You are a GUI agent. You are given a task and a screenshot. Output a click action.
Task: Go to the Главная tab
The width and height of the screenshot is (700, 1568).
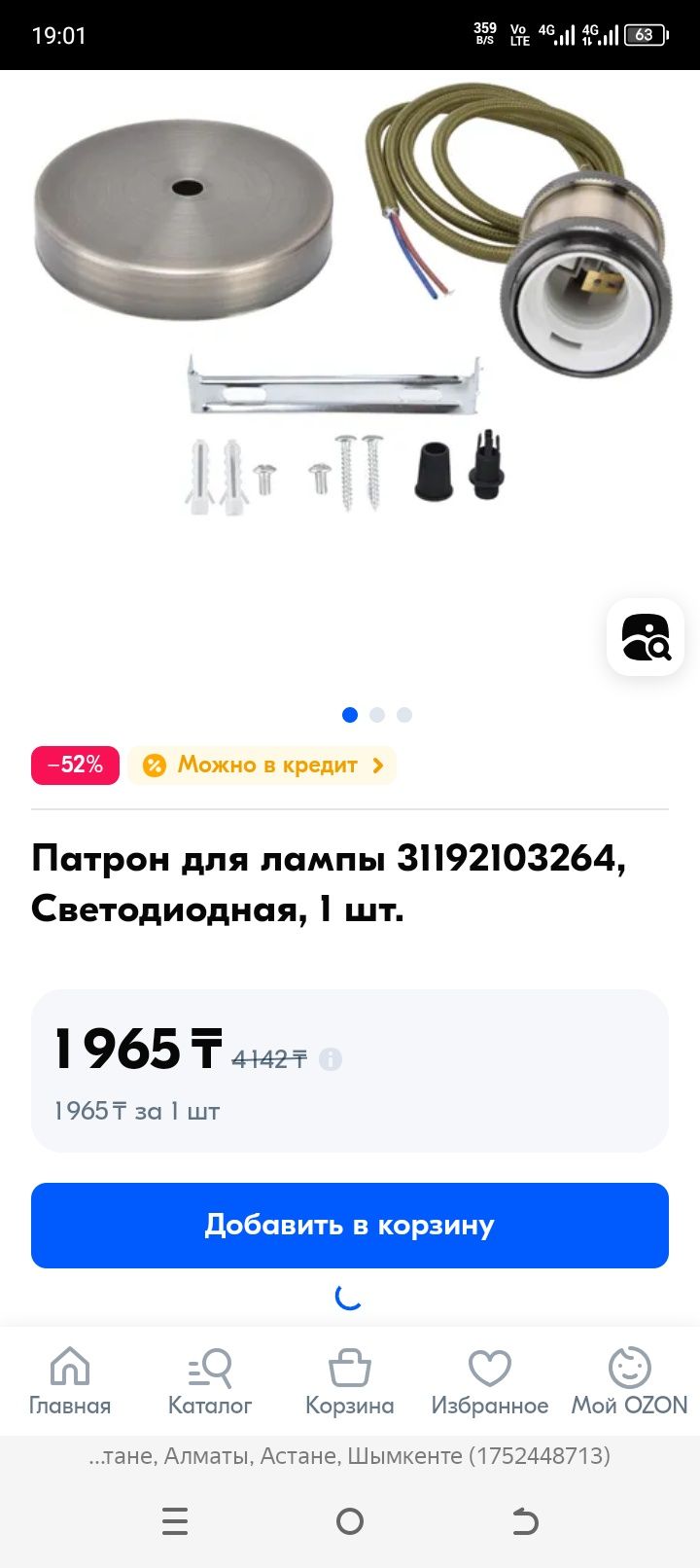[70, 1381]
